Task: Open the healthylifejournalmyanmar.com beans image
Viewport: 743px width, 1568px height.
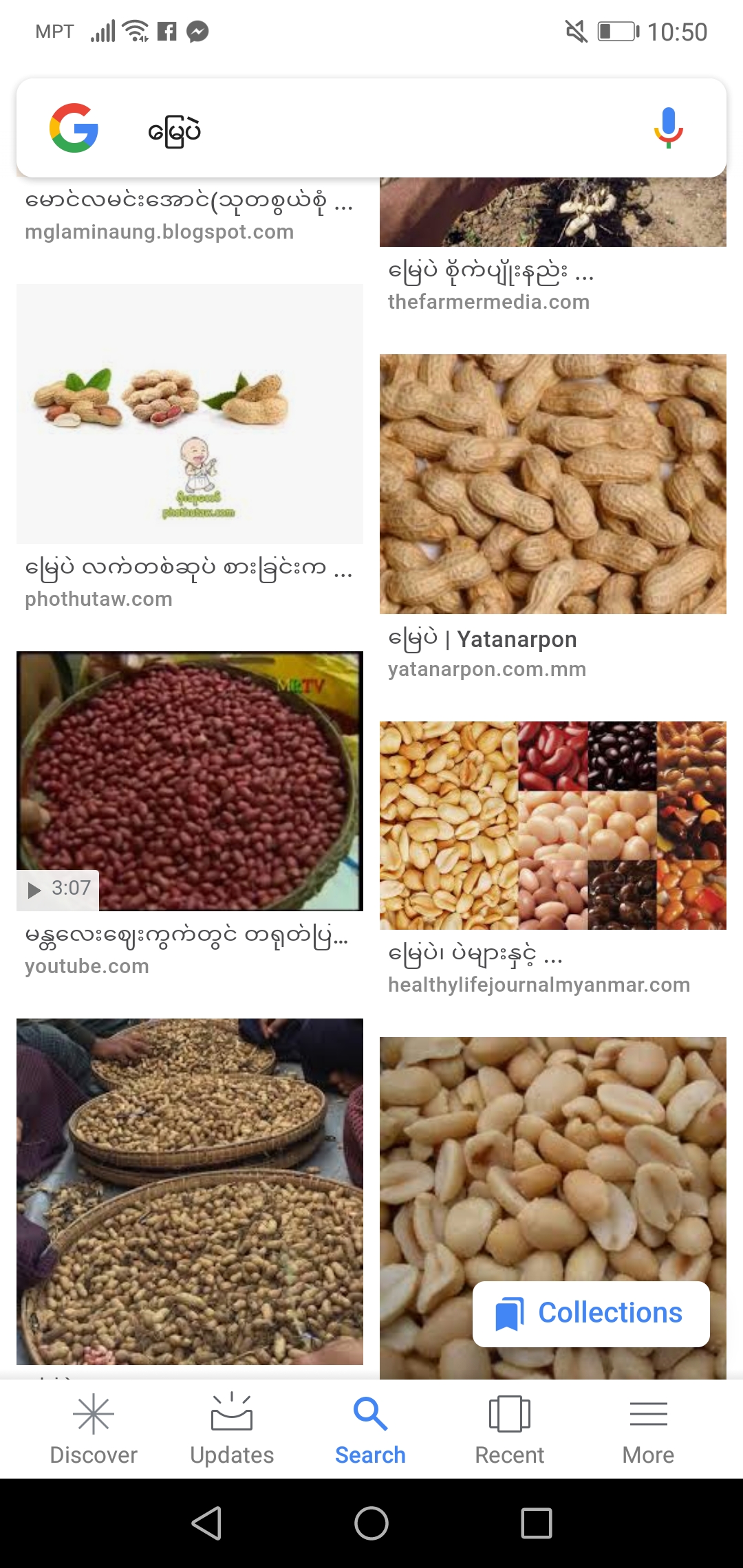Action: point(552,825)
